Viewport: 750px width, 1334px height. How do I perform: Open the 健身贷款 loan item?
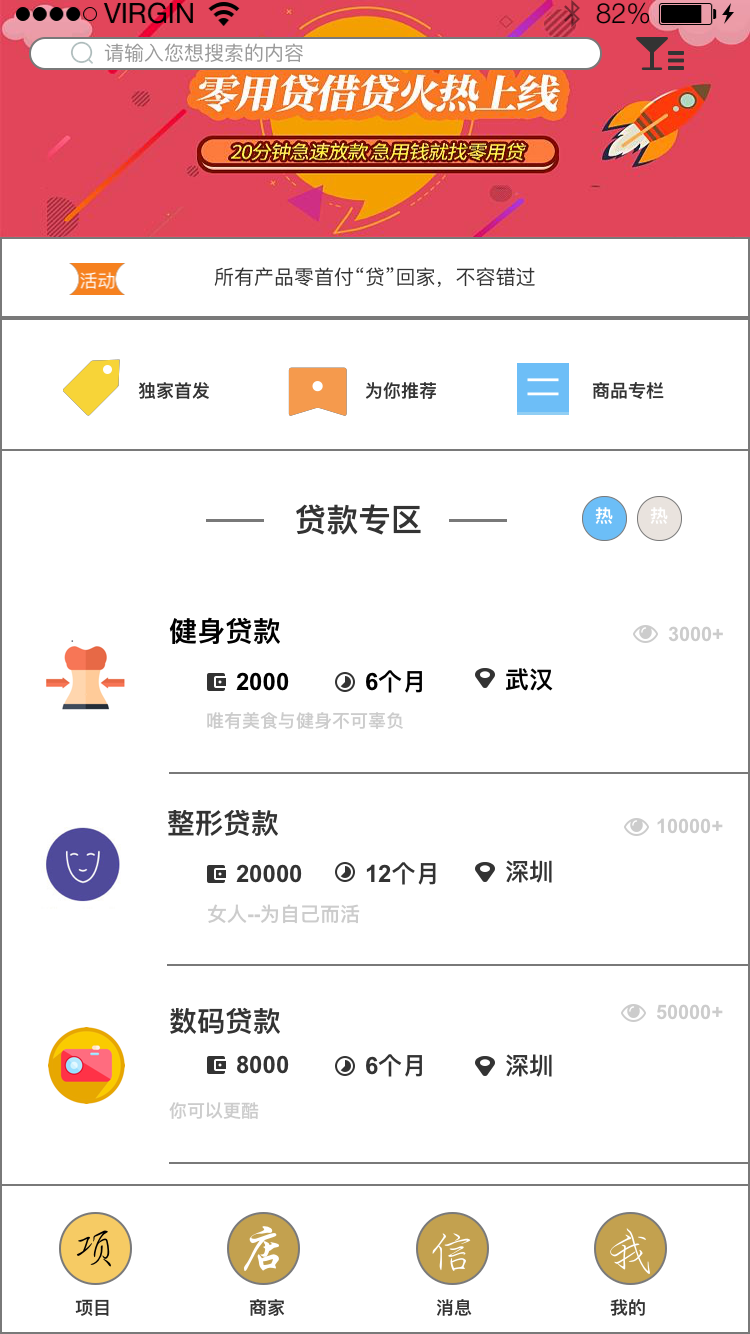point(400,675)
